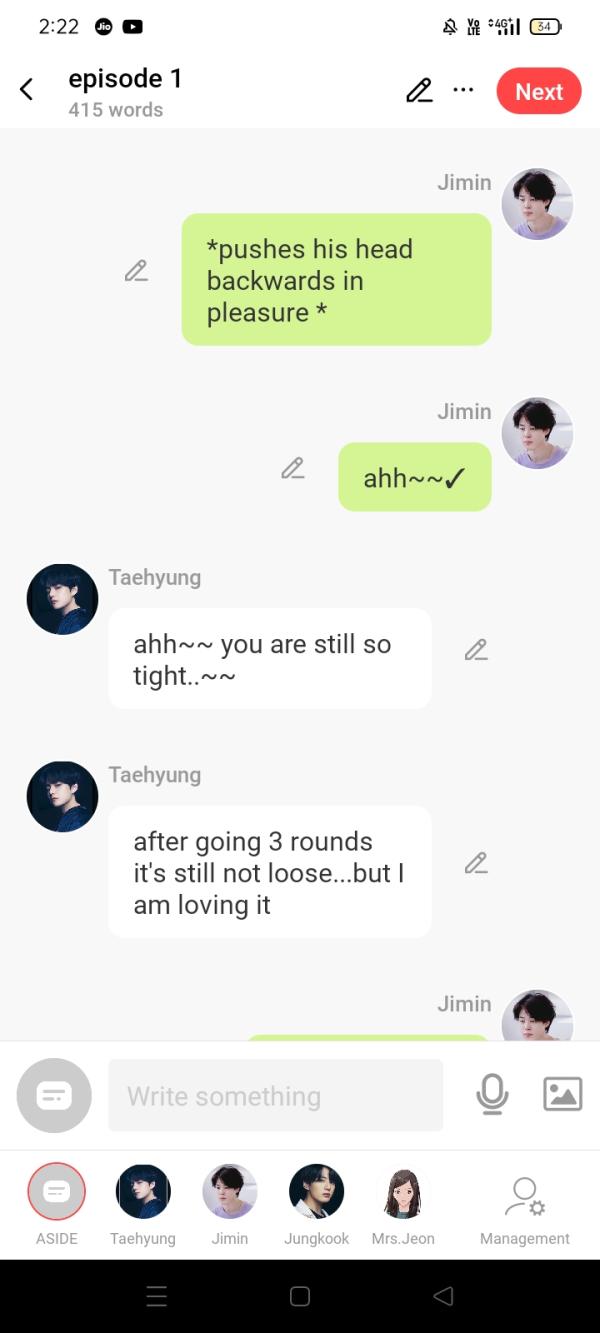Edit the "you are still so tight" message
Image resolution: width=600 pixels, height=1333 pixels.
point(476,650)
